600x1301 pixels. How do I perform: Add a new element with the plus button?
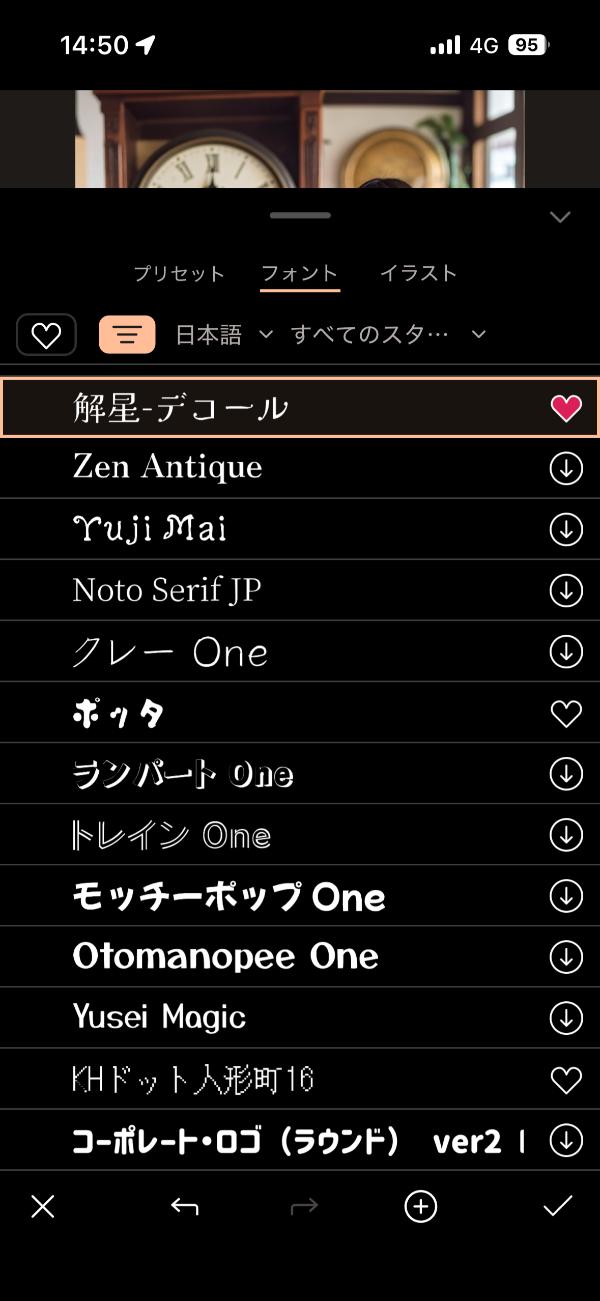coord(420,1207)
